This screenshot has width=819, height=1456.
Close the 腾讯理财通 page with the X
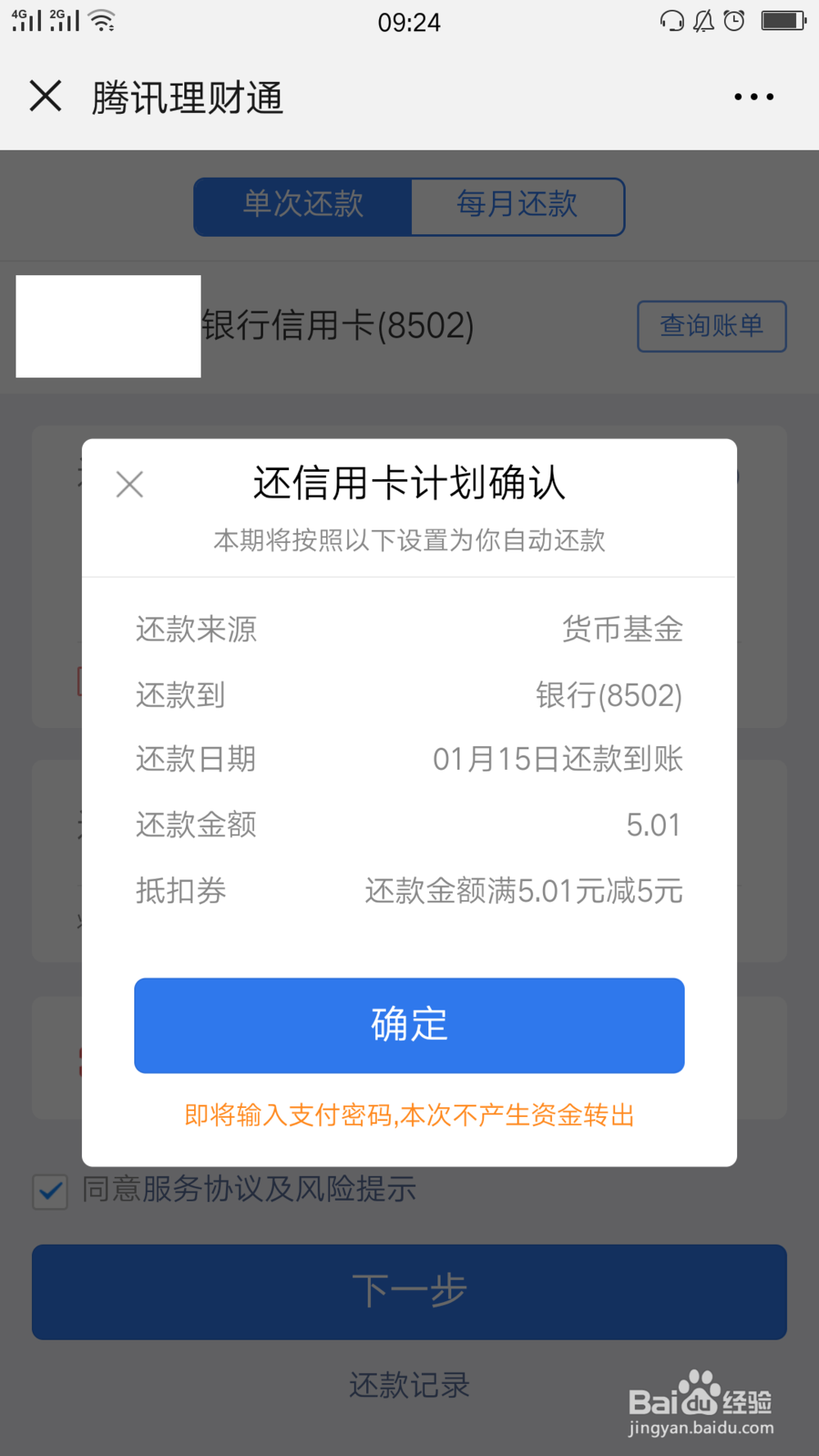click(x=46, y=96)
